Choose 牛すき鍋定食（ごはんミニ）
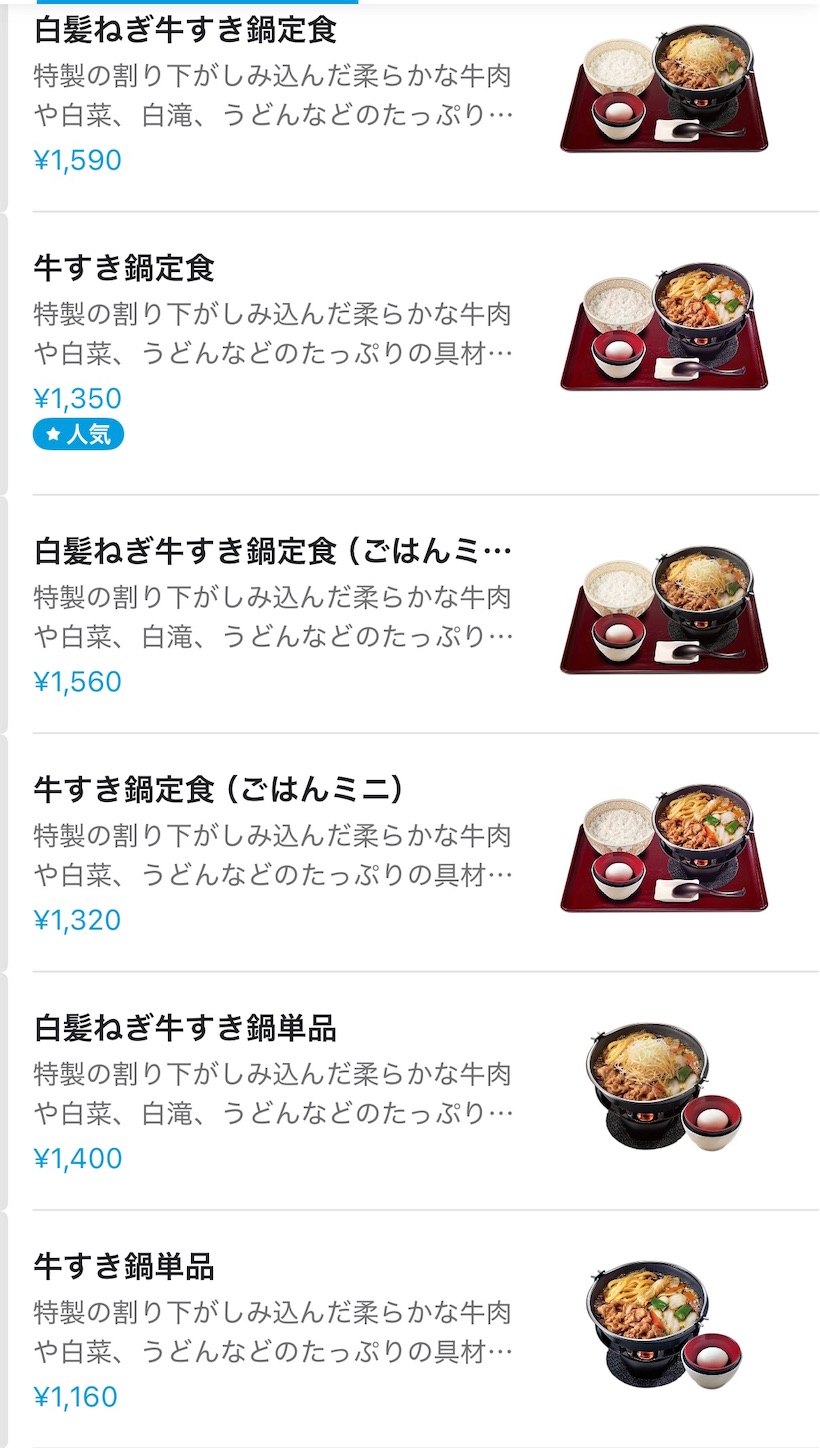The image size is (820, 1448). point(410,853)
